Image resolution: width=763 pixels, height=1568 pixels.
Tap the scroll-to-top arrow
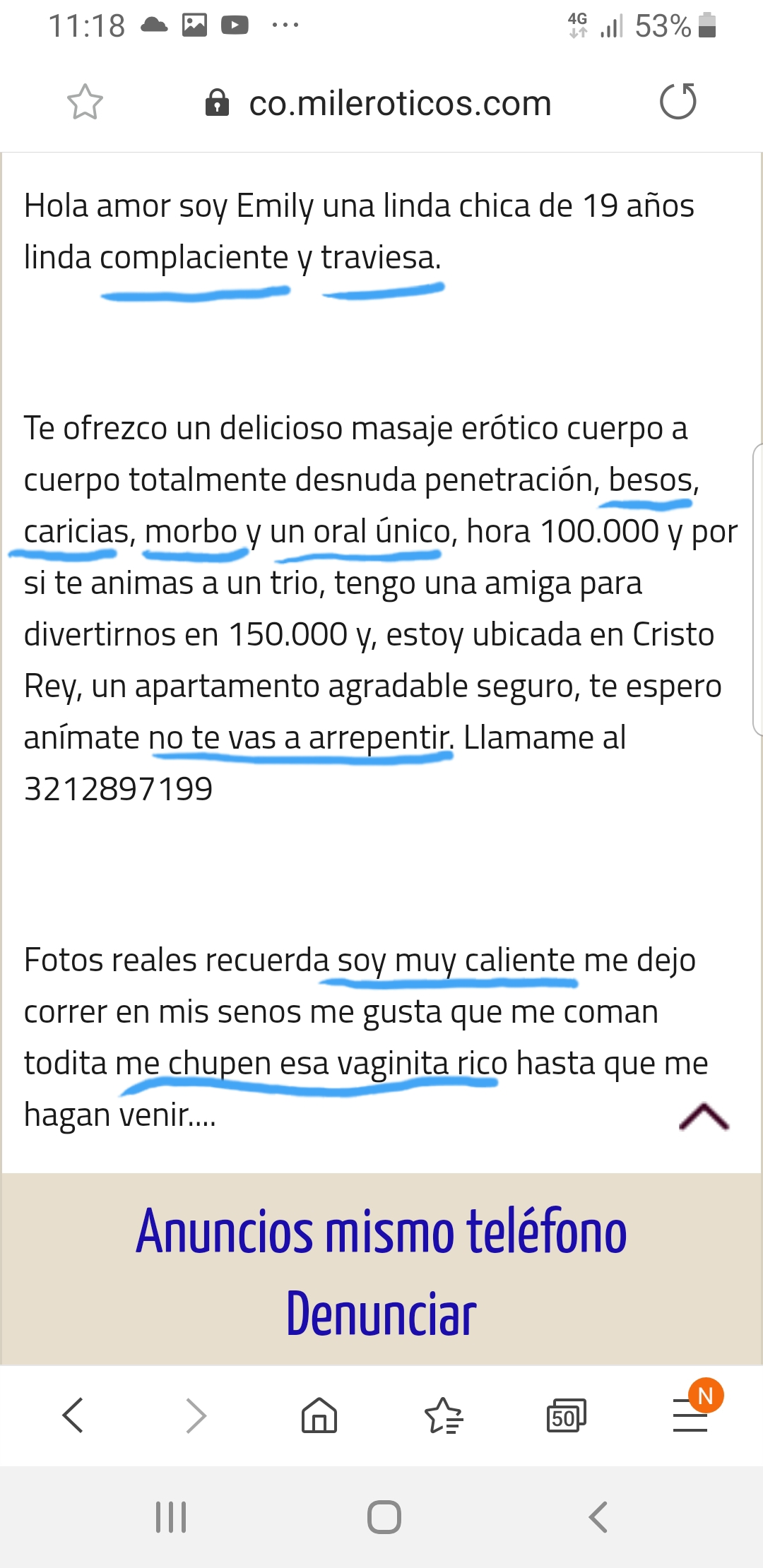point(704,1117)
